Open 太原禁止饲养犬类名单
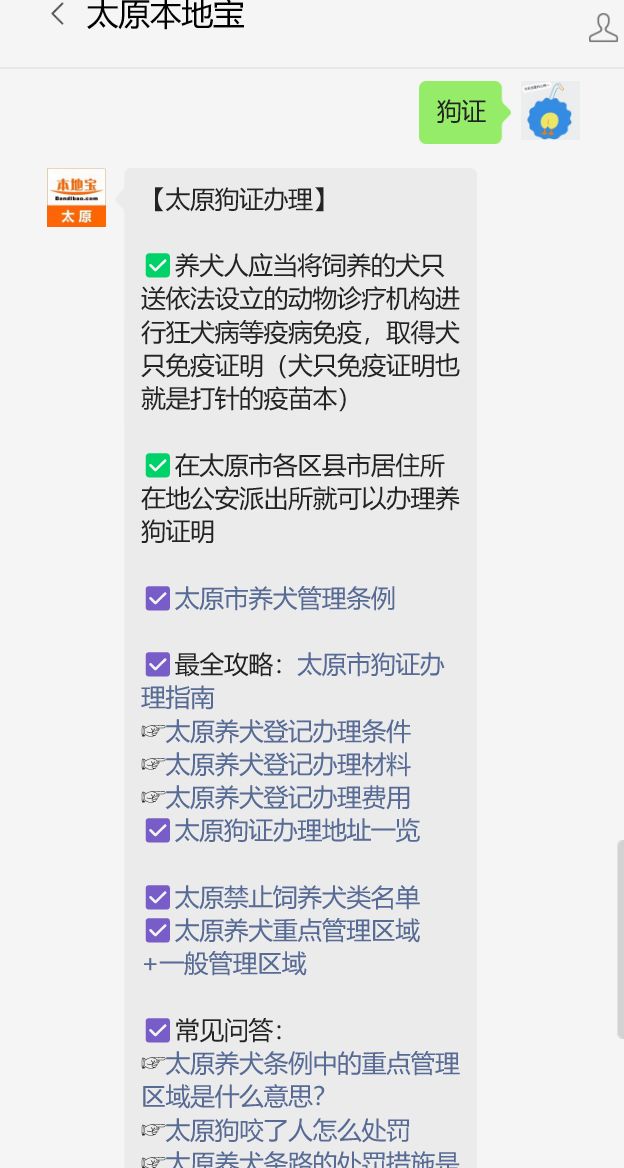 pyautogui.click(x=296, y=897)
